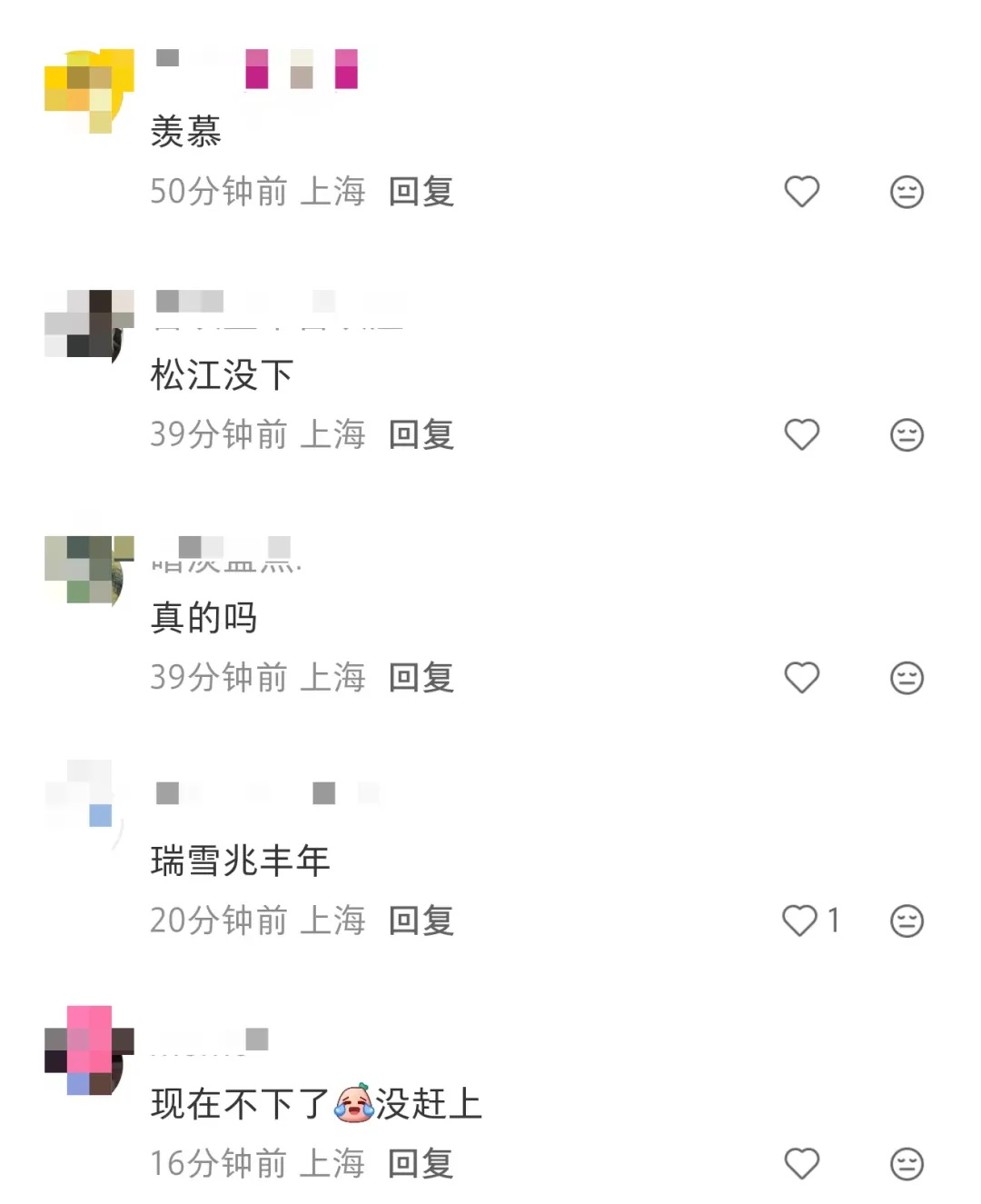This screenshot has width=981, height=1204.
Task: Click the heart icon on the "羡慕" comment
Action: [x=801, y=192]
